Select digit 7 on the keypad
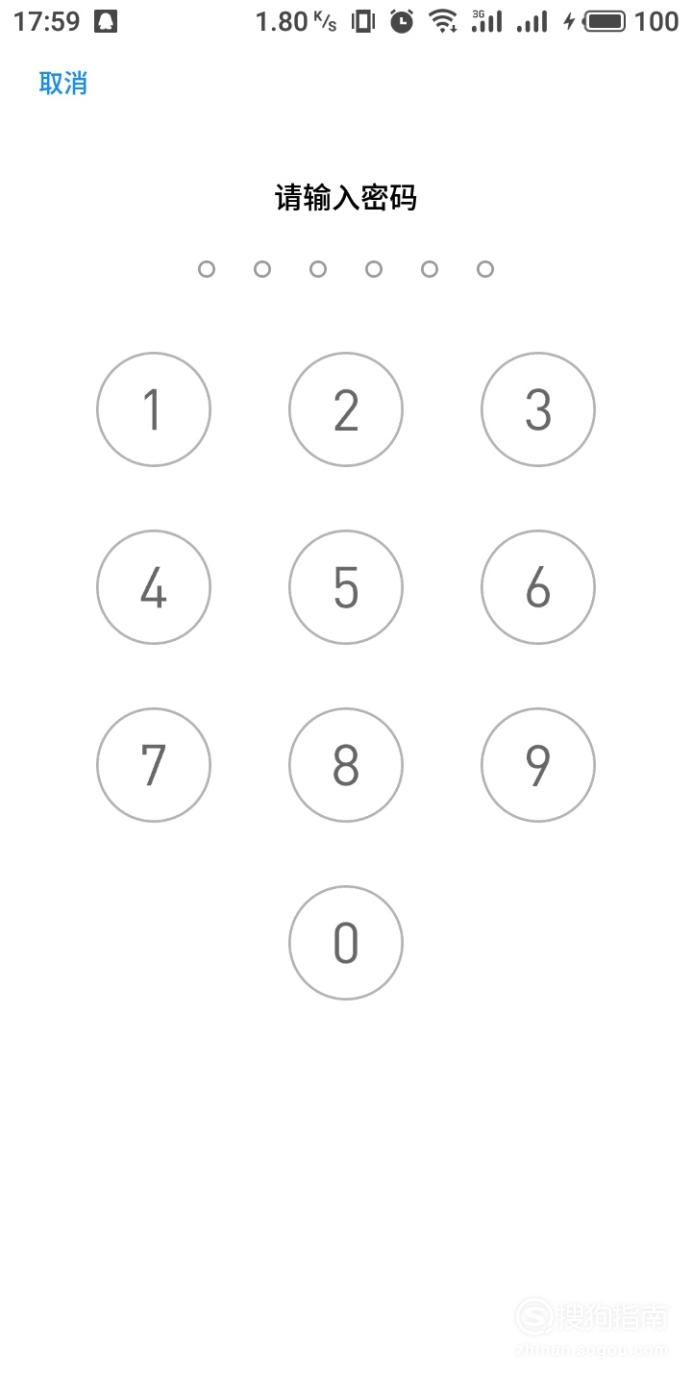692x1384 pixels. [154, 765]
